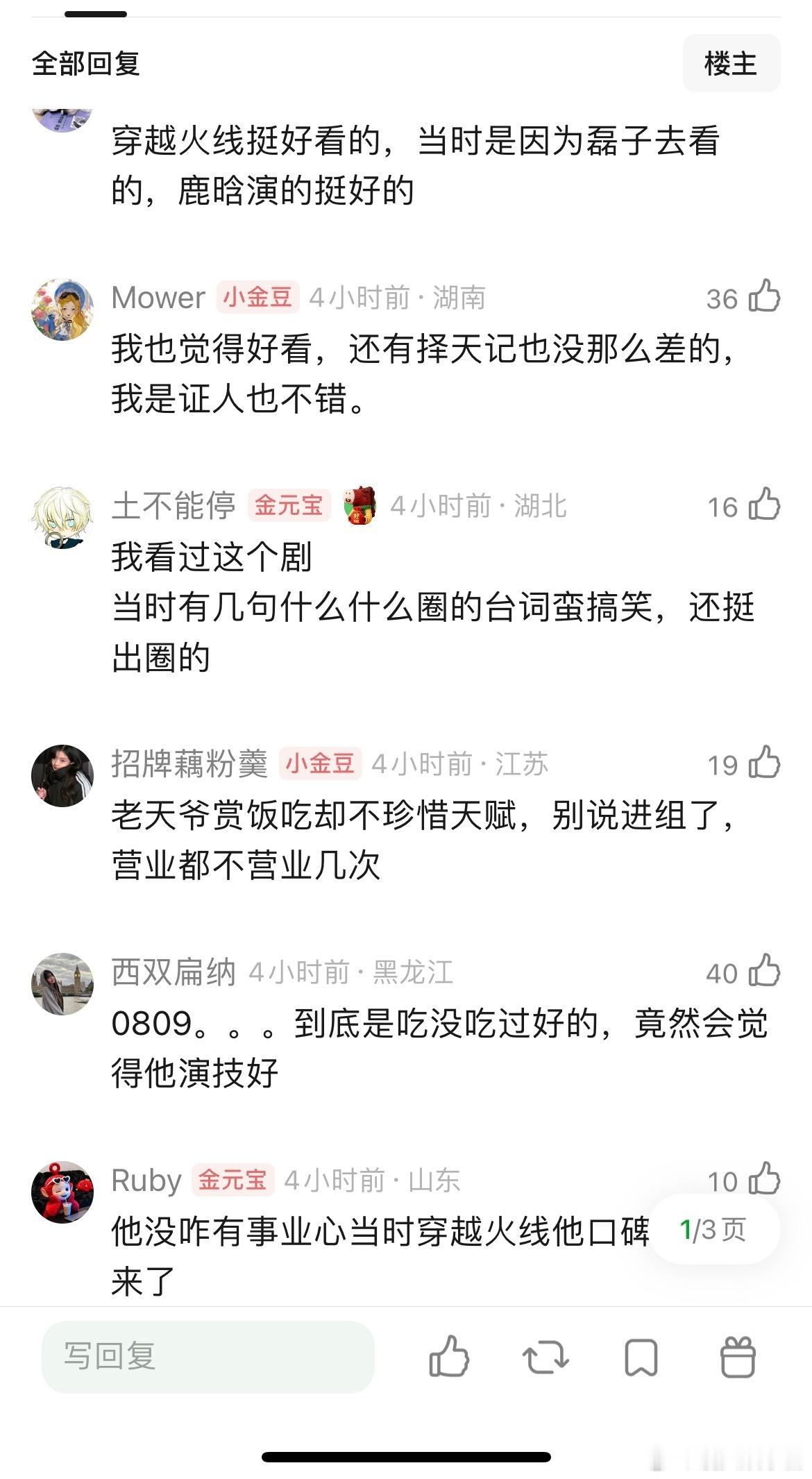Screen dimensions: 812x1479
Task: Tap the username 西双扁纳
Action: [172, 973]
